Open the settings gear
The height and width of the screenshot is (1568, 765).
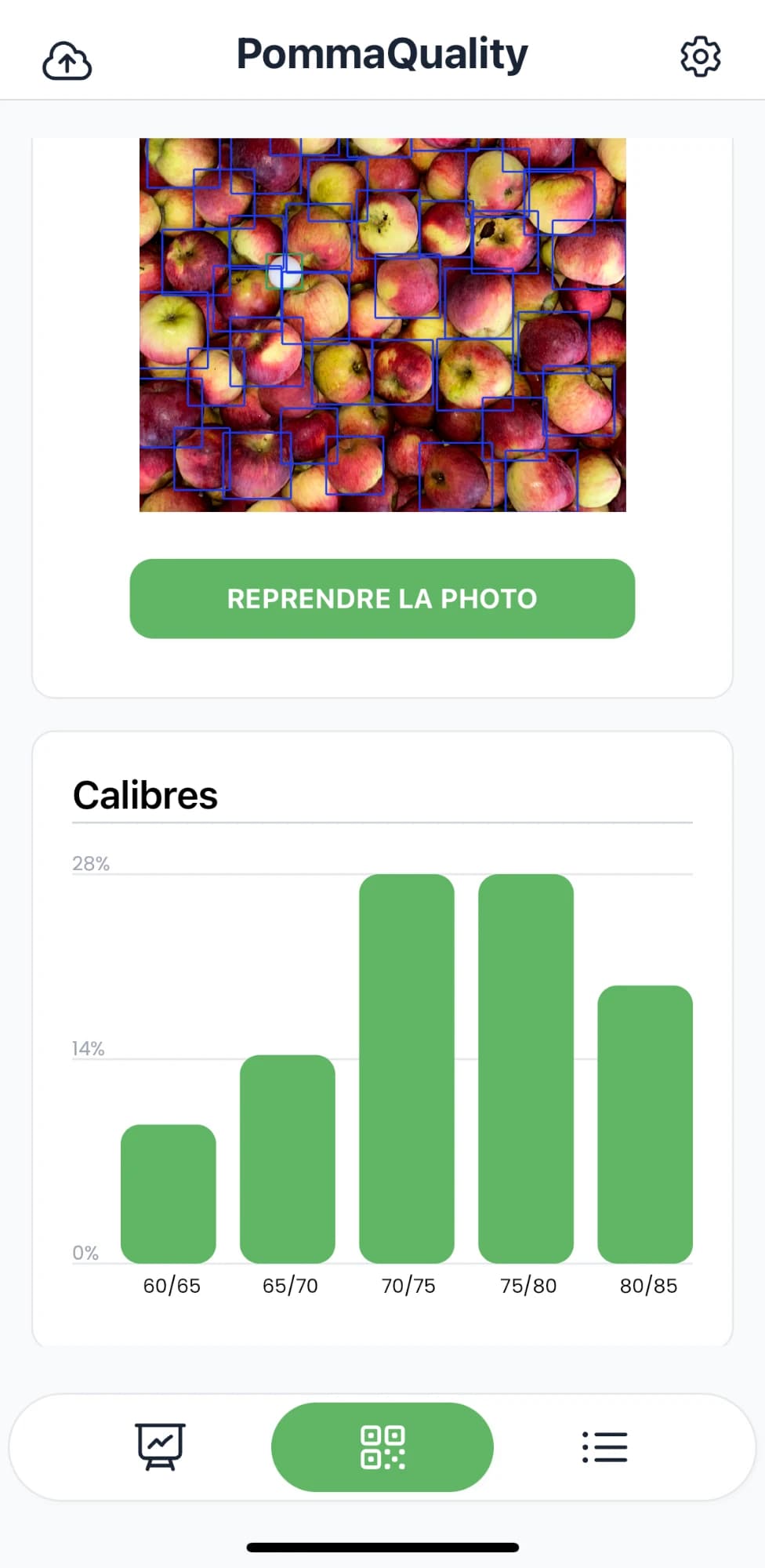[700, 56]
